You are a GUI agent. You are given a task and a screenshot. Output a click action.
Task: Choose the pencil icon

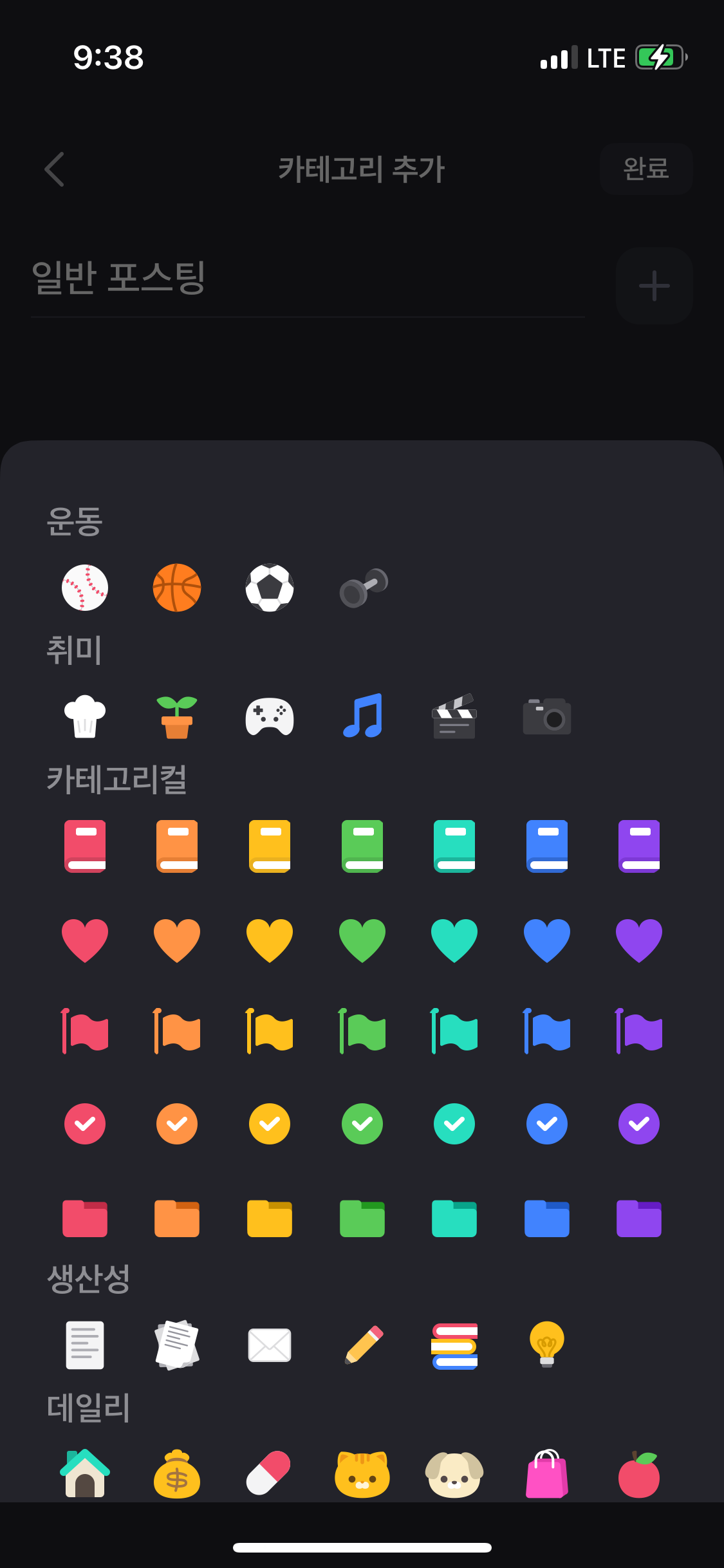click(x=363, y=1345)
